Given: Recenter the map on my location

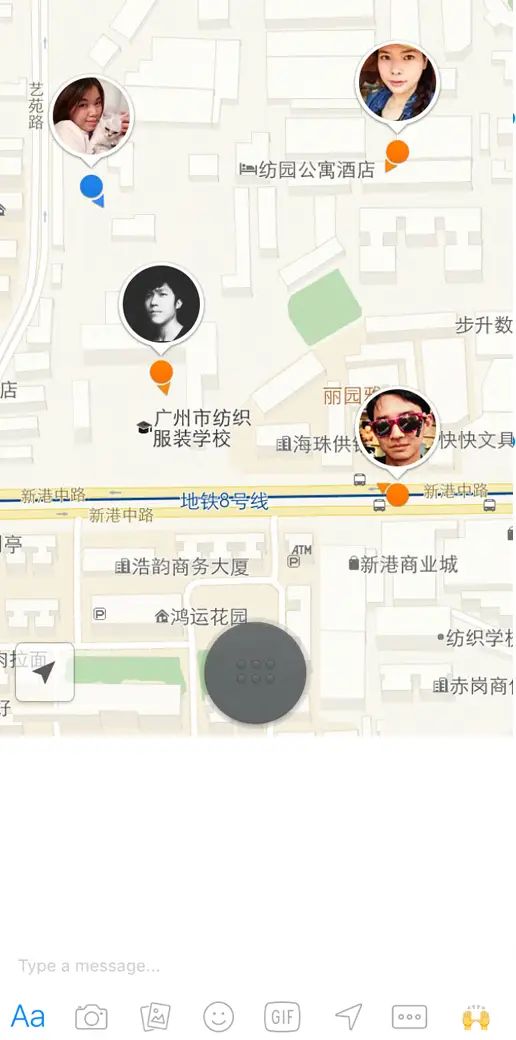Looking at the screenshot, I should pos(44,672).
